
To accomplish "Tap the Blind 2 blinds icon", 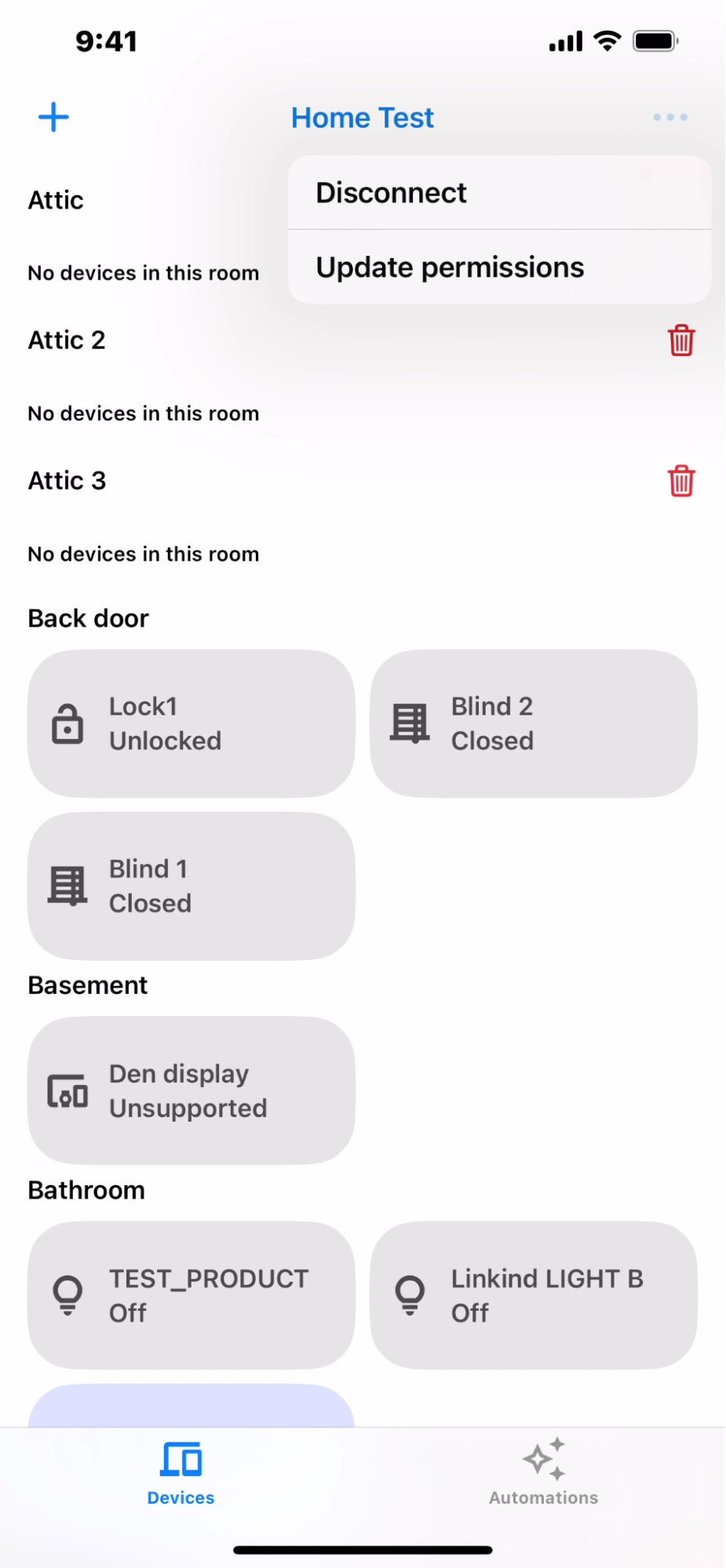I will (408, 722).
